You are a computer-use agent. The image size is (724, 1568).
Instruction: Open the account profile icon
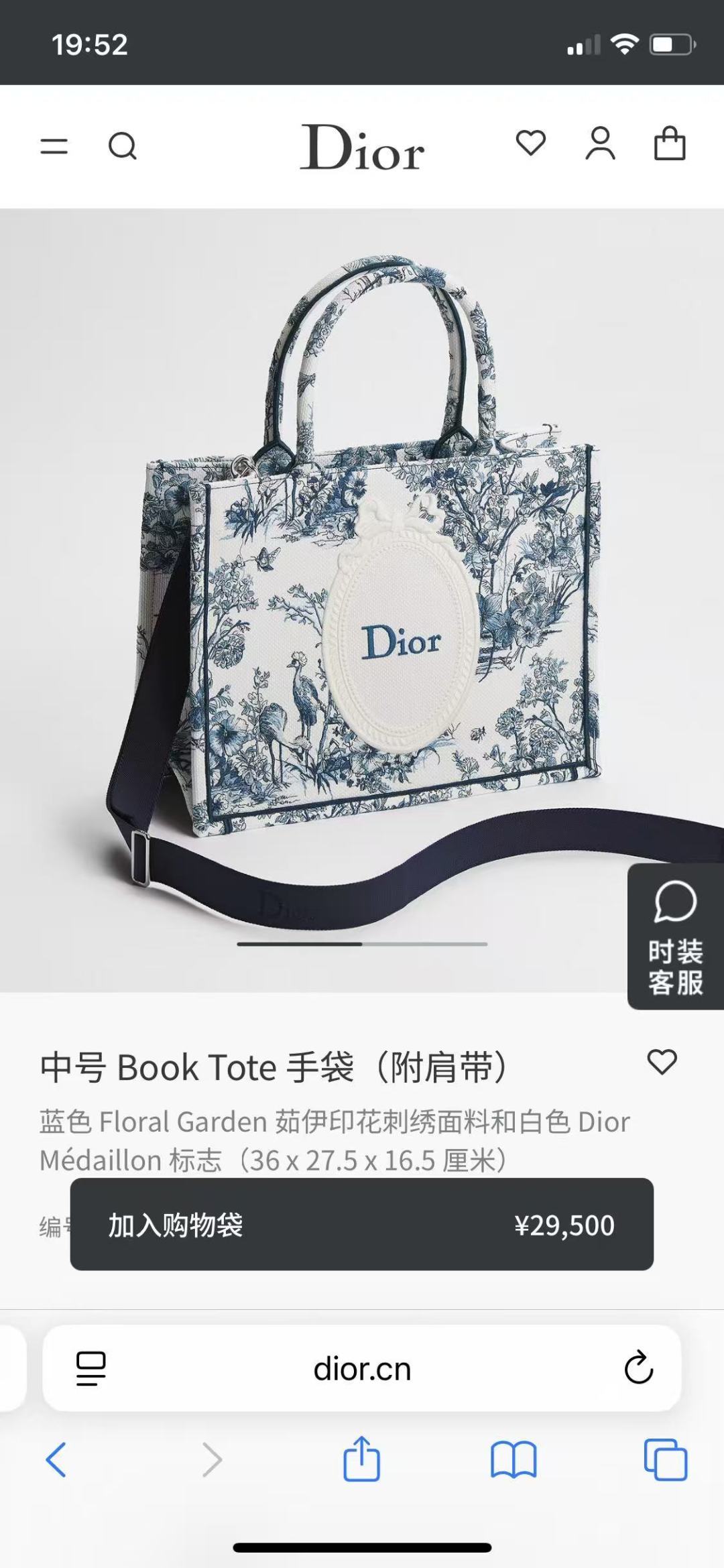(600, 143)
